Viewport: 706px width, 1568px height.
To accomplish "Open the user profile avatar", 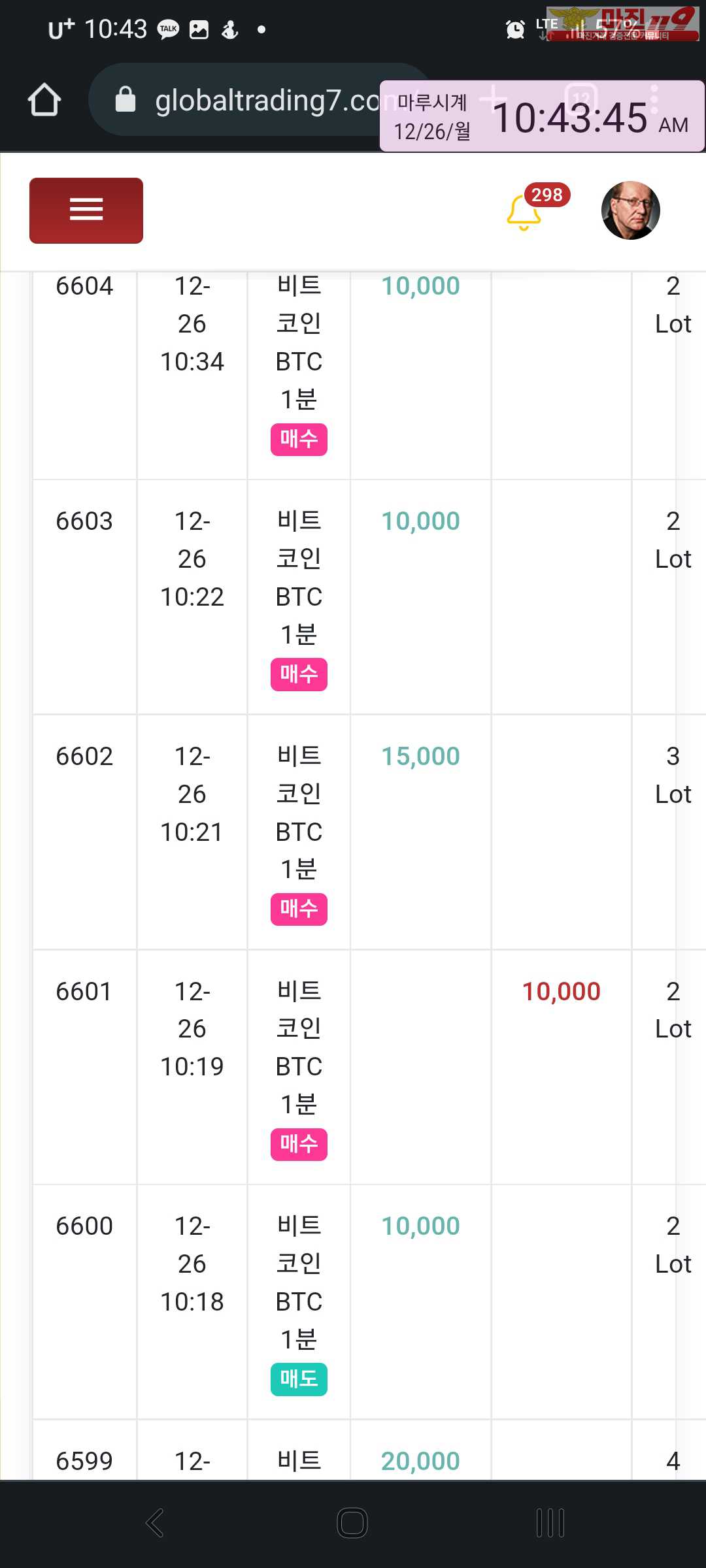I will (x=630, y=210).
